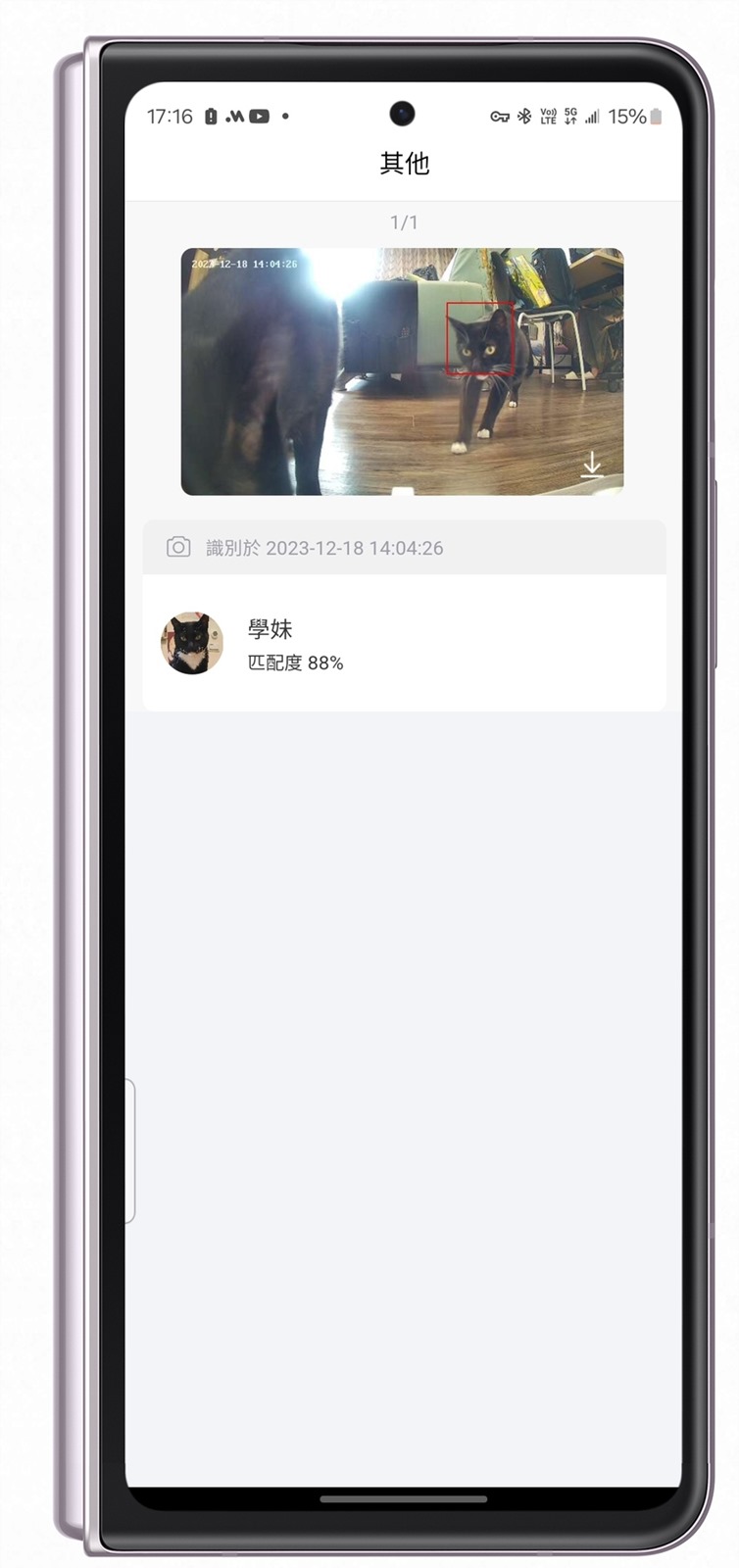Open the 學妹 pet profile row
This screenshot has height=1568, width=739.
coord(404,644)
